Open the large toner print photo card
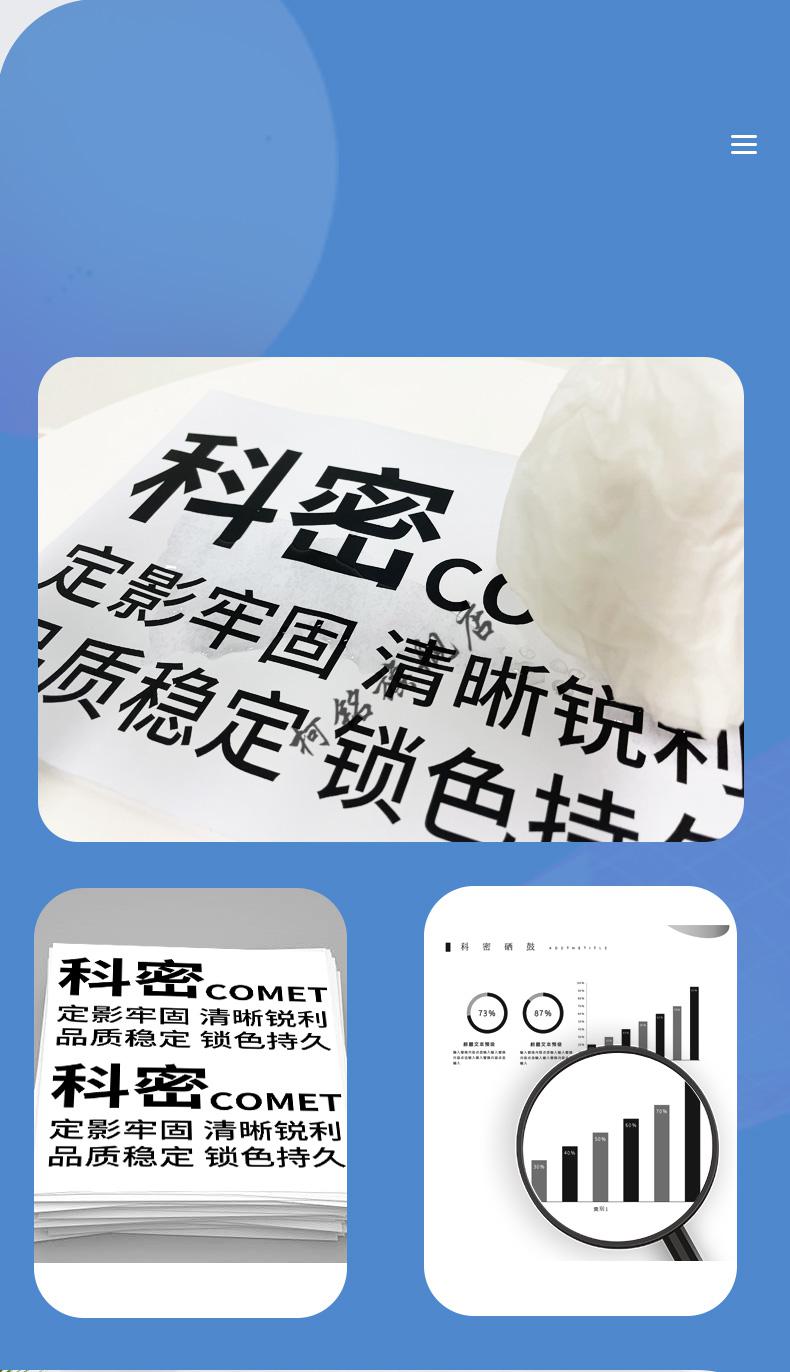This screenshot has width=790, height=1372. pos(390,599)
